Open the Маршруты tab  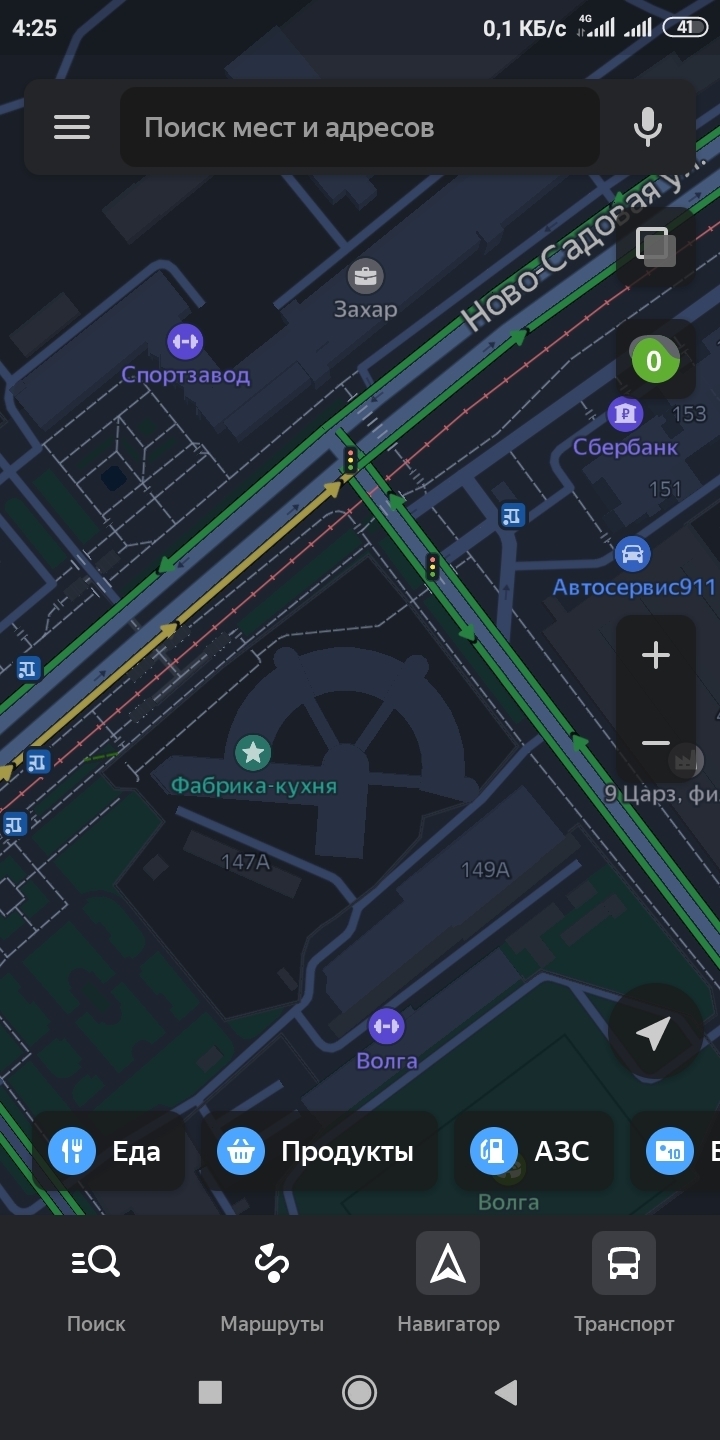coord(272,1283)
